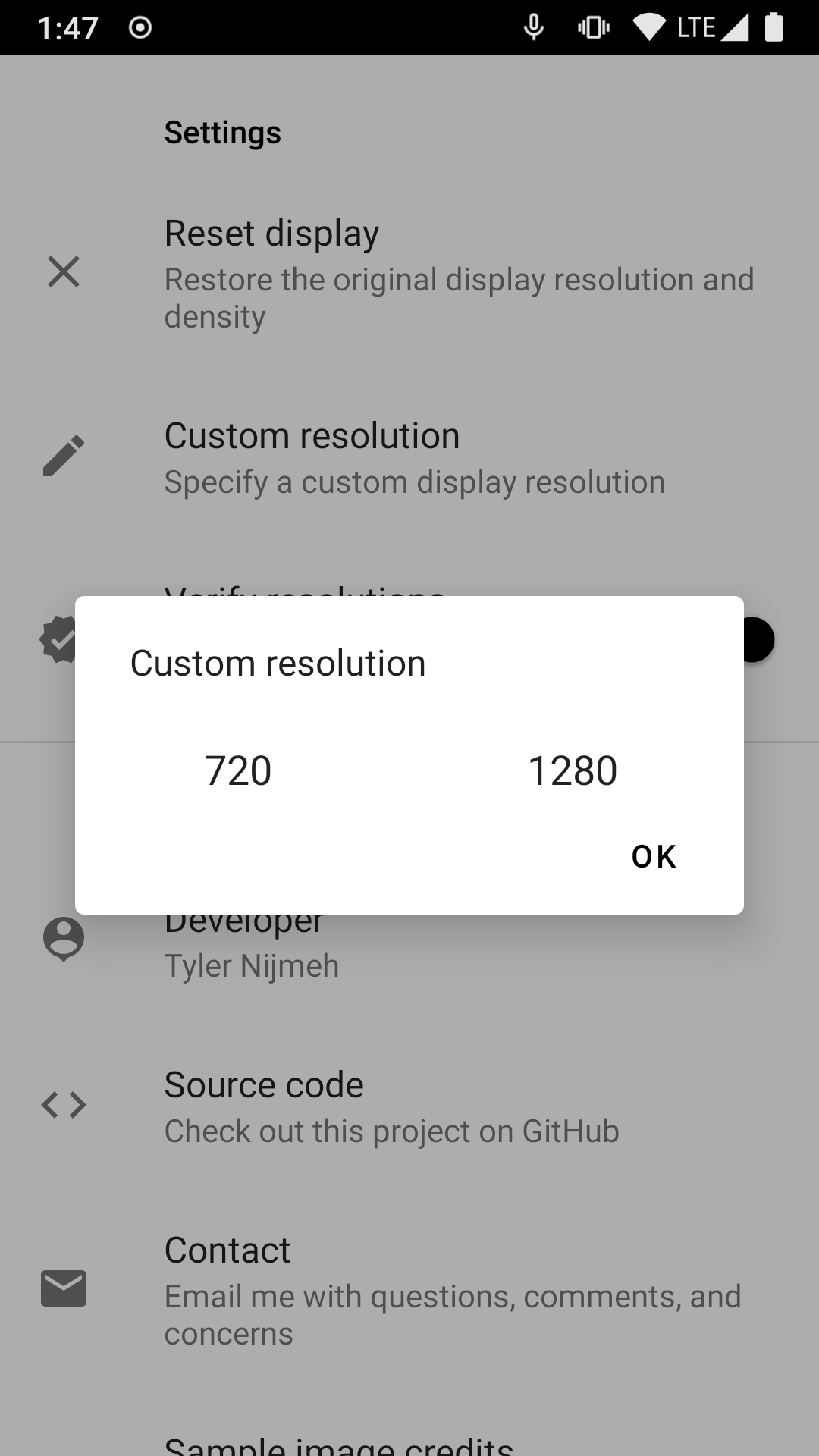
Task: Open Contact to email the developer
Action: 409,1290
